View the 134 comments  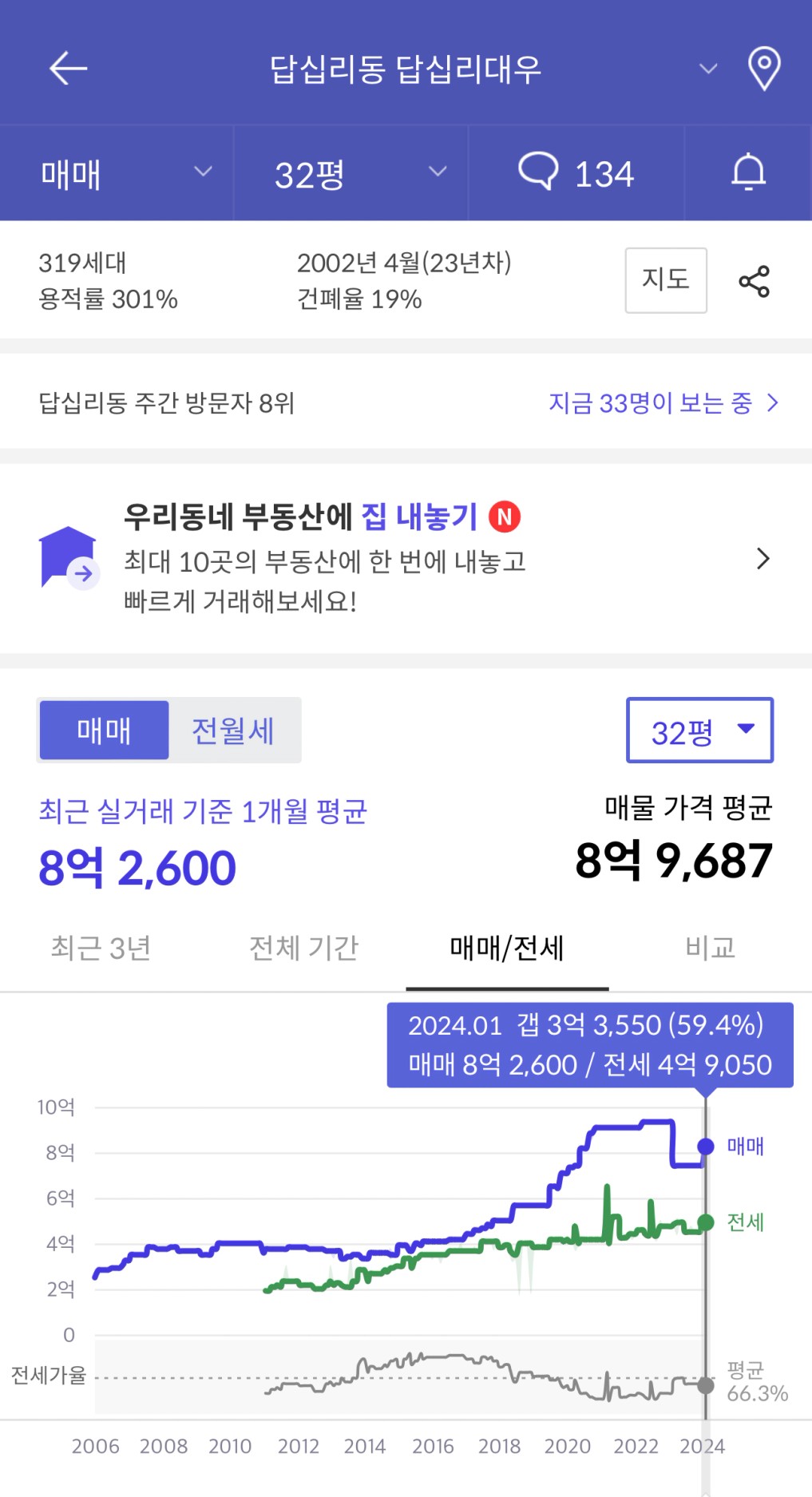(576, 173)
